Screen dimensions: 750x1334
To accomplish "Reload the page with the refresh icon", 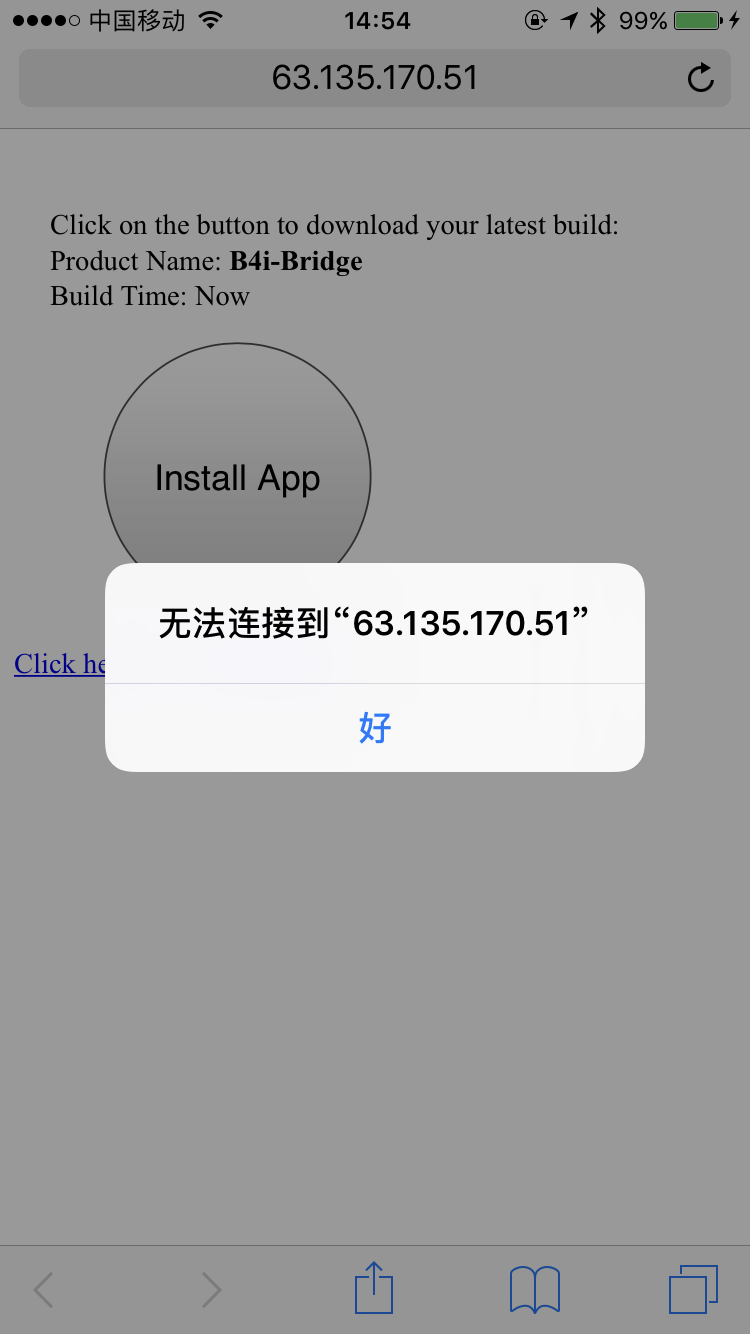I will [701, 78].
